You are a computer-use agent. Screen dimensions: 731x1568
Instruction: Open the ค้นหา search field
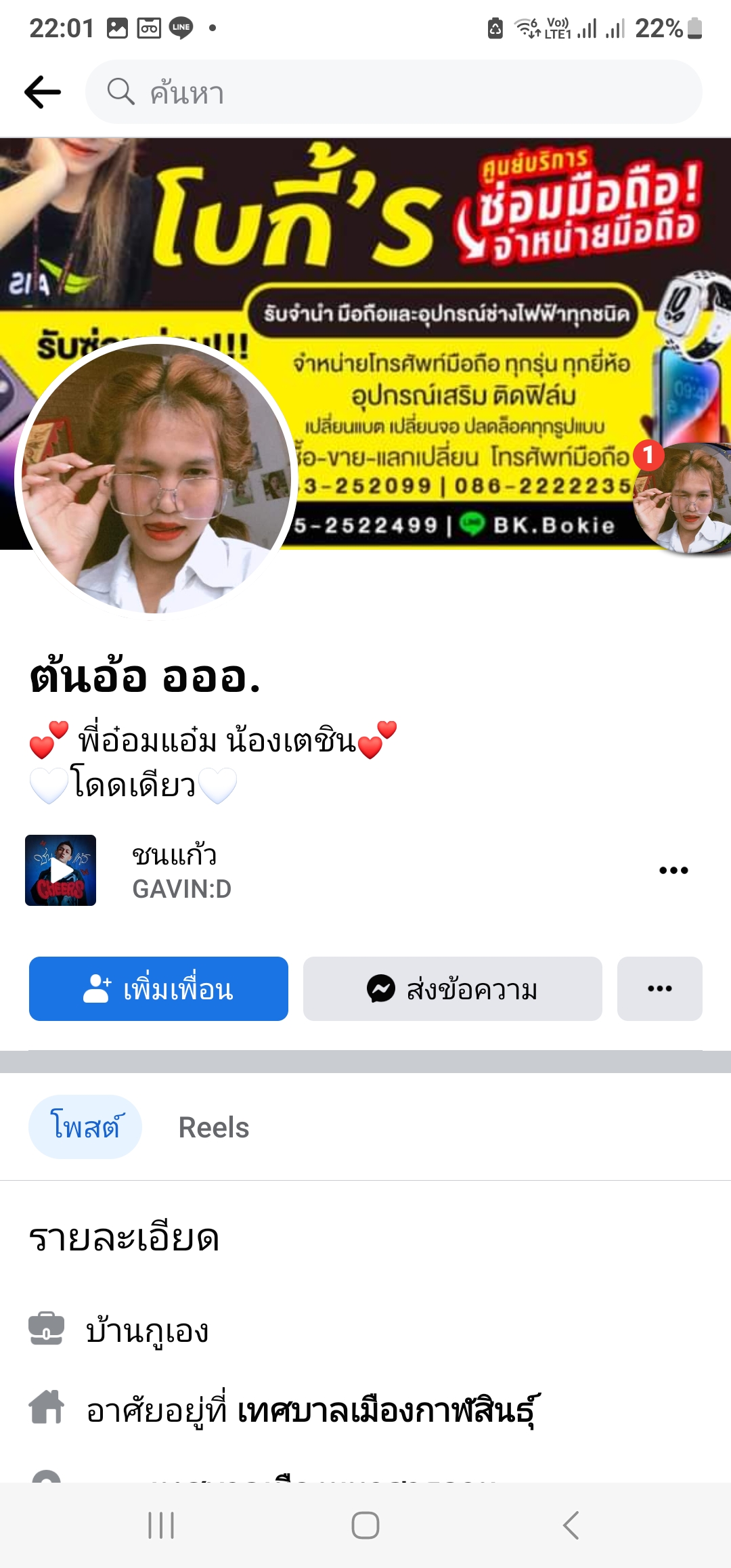(x=393, y=92)
